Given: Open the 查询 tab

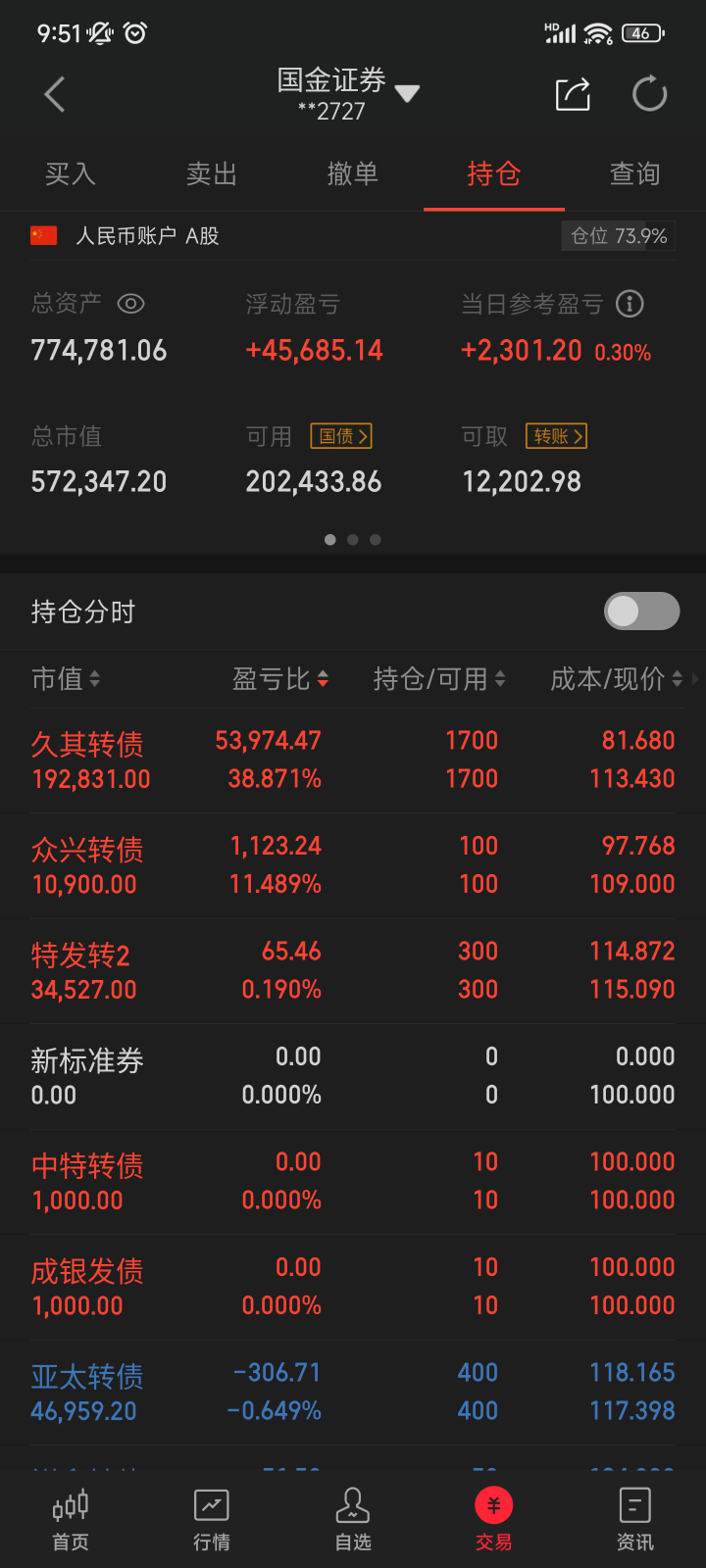Looking at the screenshot, I should (x=635, y=174).
